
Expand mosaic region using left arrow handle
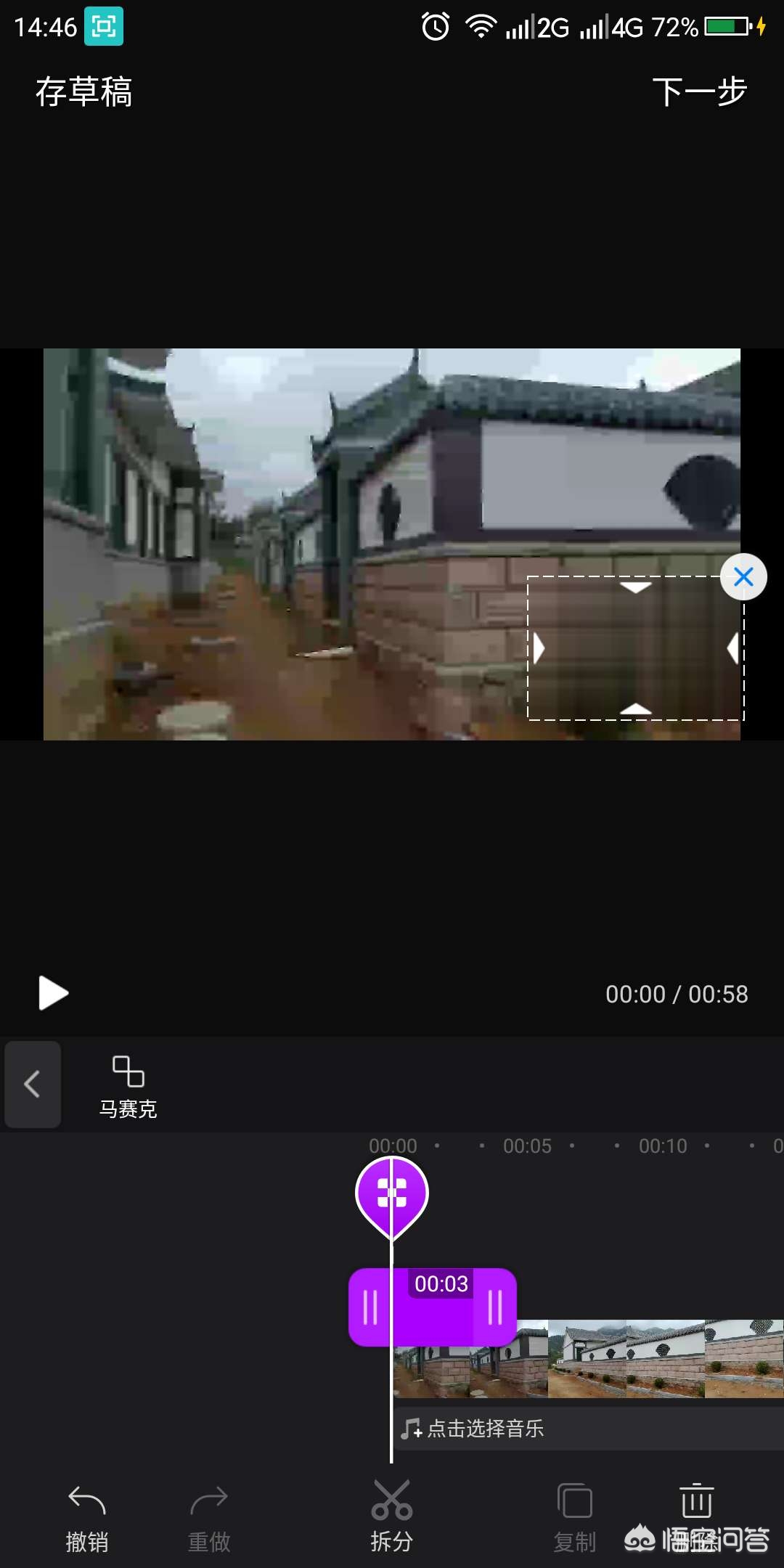pyautogui.click(x=537, y=650)
